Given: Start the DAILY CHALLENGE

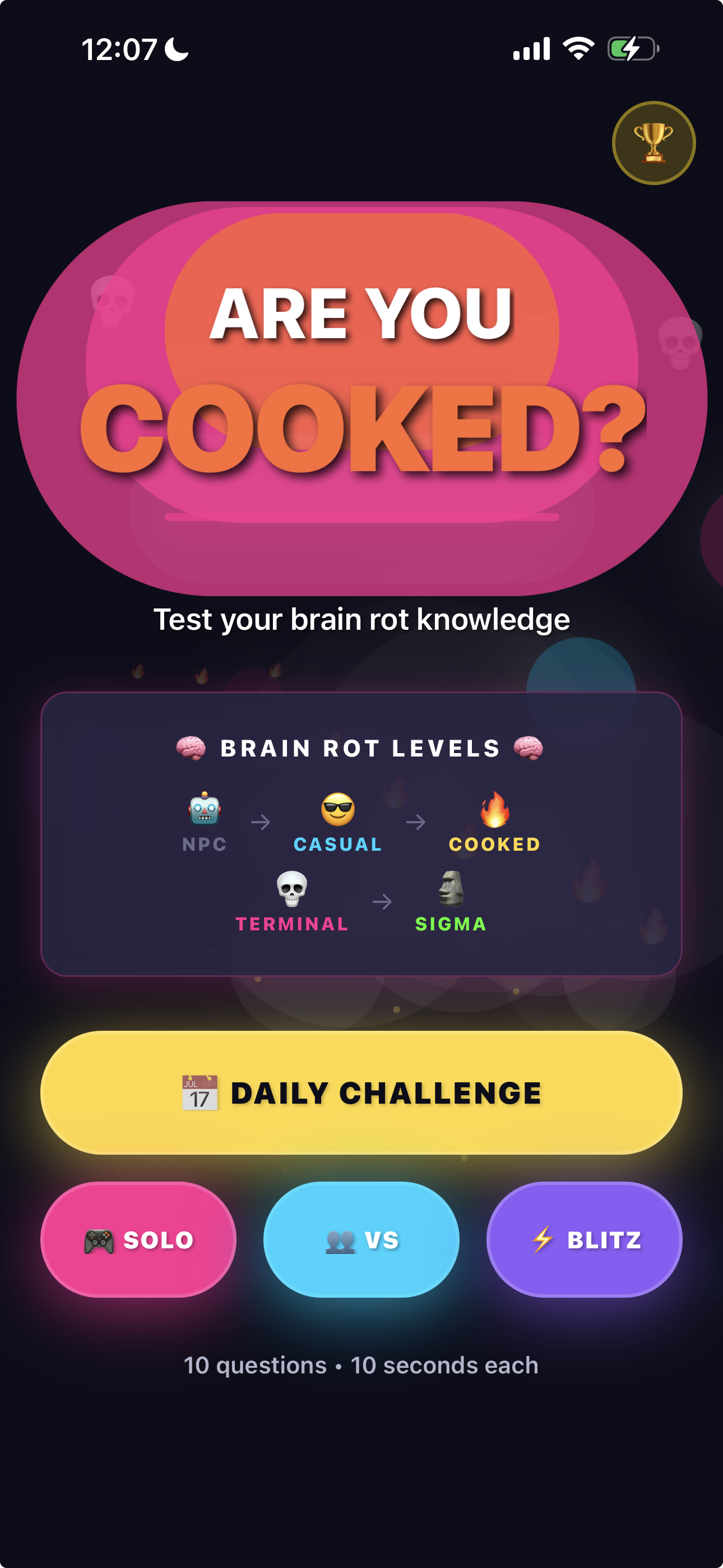Looking at the screenshot, I should (x=361, y=1094).
